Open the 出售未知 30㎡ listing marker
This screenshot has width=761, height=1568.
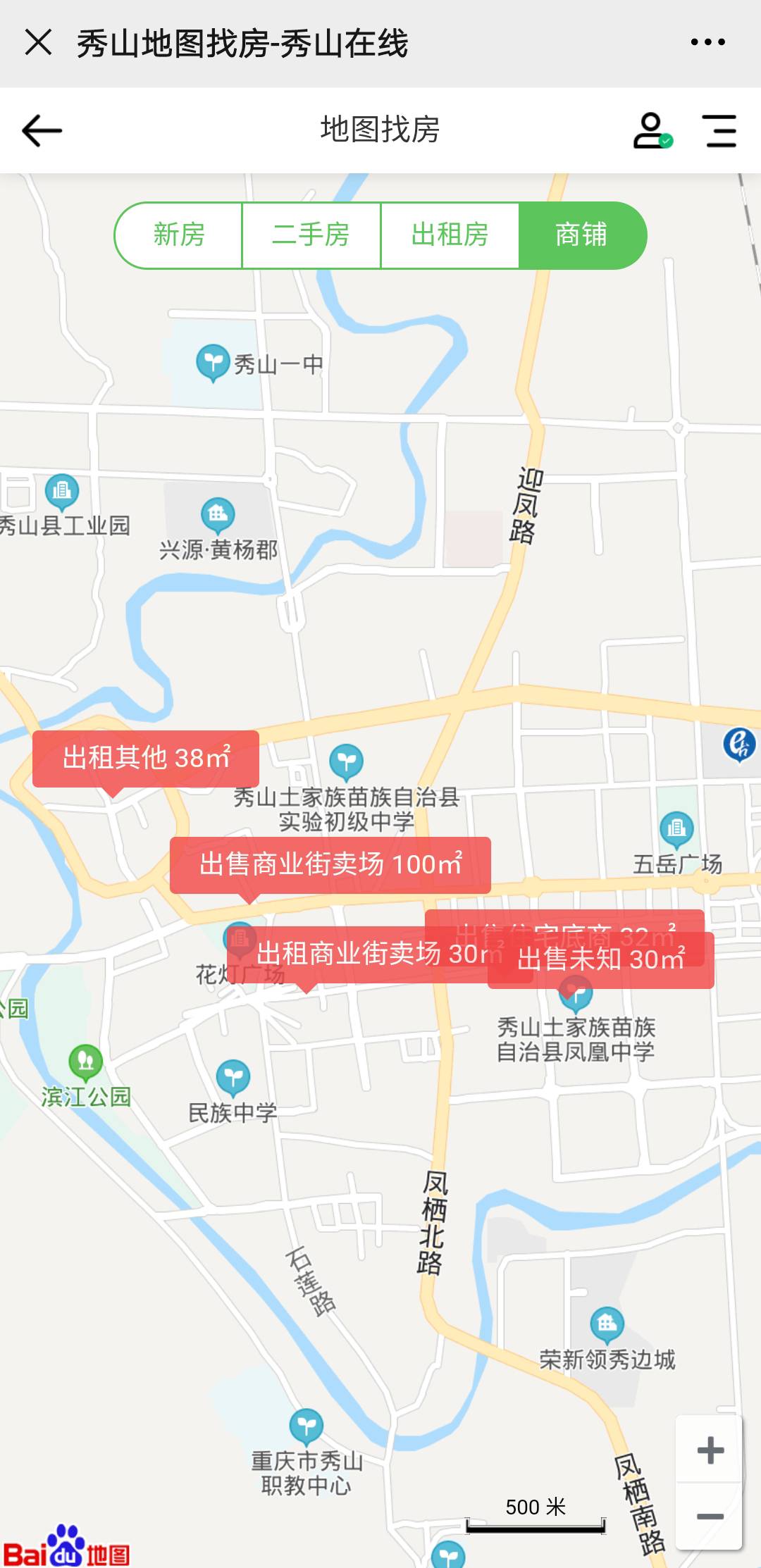[x=600, y=960]
